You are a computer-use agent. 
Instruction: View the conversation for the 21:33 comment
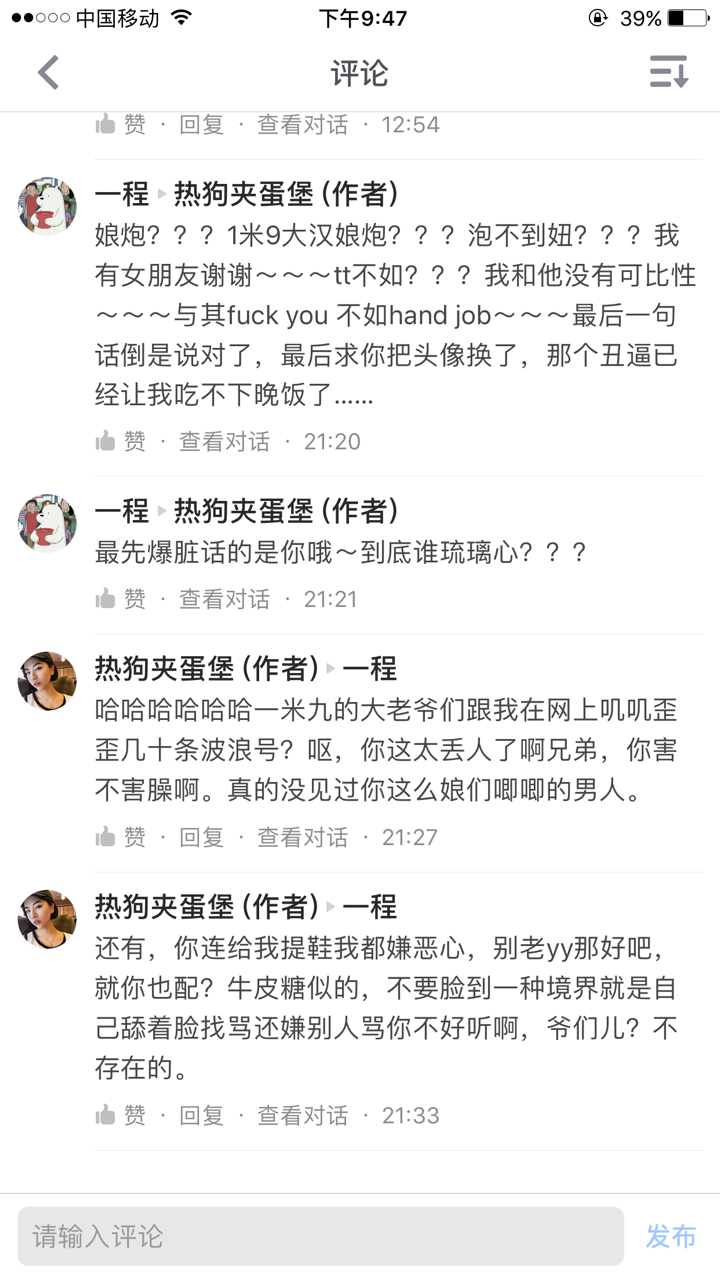303,1115
